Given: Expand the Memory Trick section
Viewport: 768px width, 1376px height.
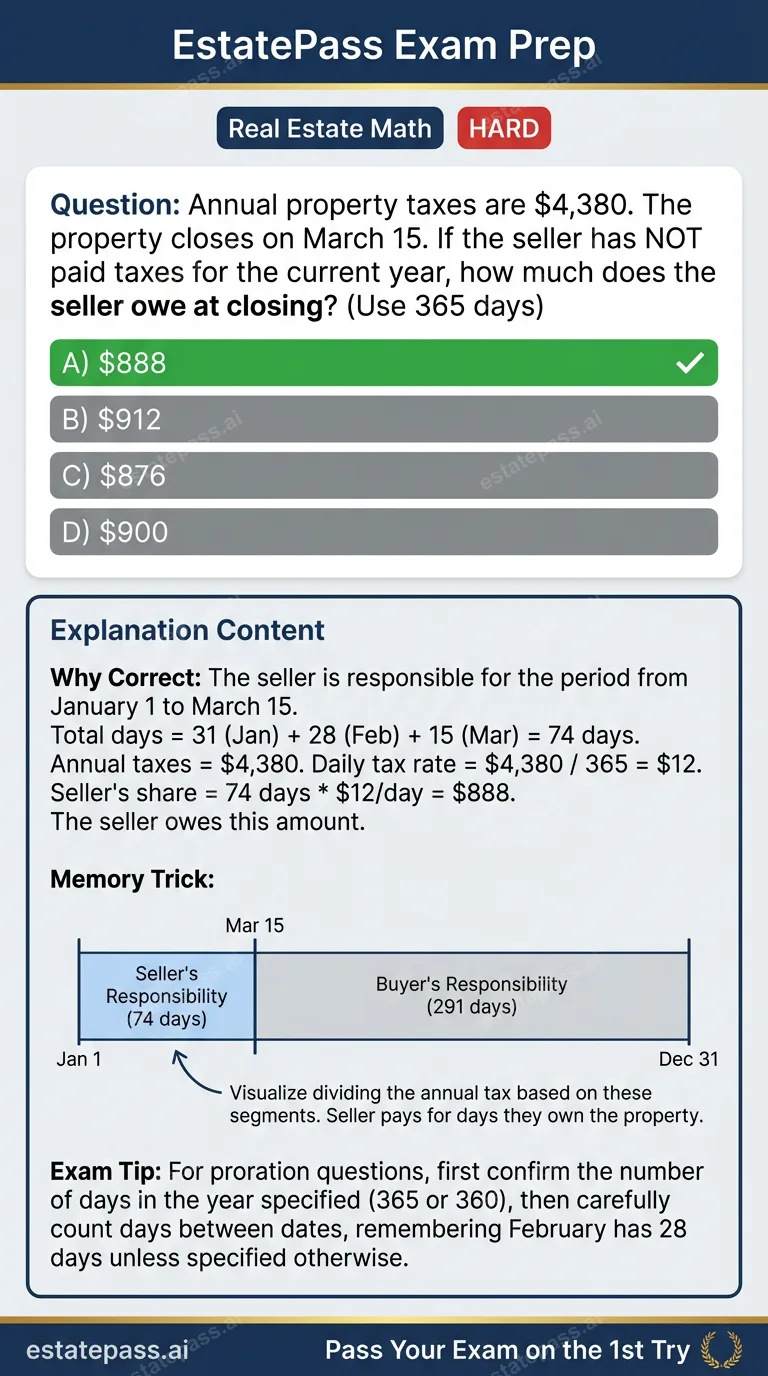Looking at the screenshot, I should (133, 879).
